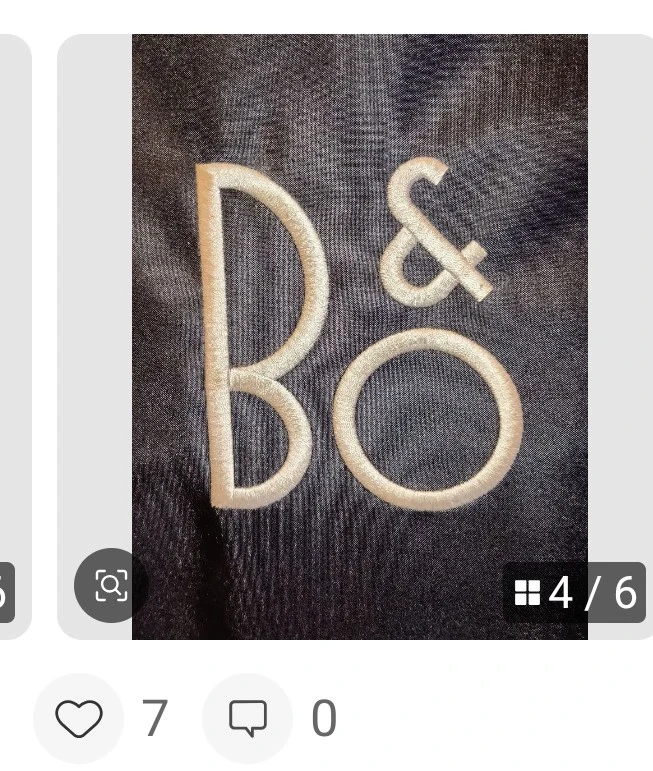The image size is (653, 771).
Task: Open the 4 / 6 photo grid
Action: (x=575, y=593)
